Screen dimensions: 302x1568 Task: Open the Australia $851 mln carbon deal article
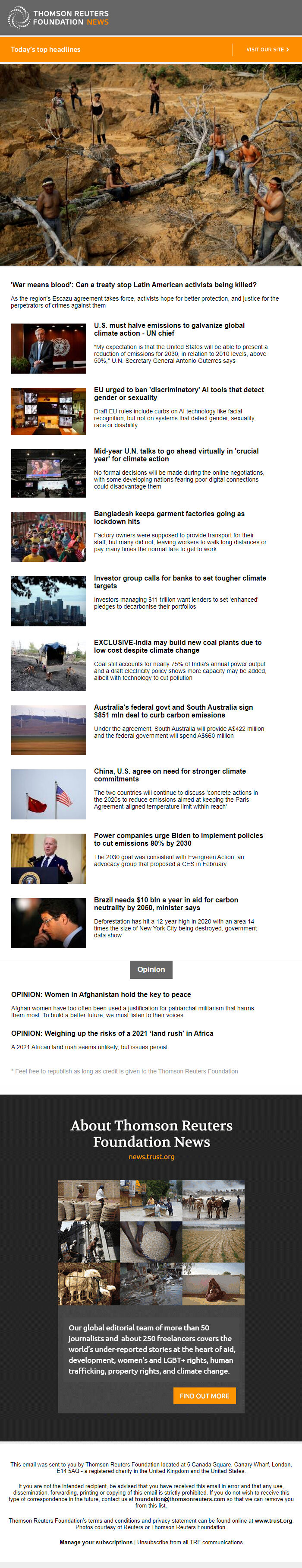click(173, 711)
